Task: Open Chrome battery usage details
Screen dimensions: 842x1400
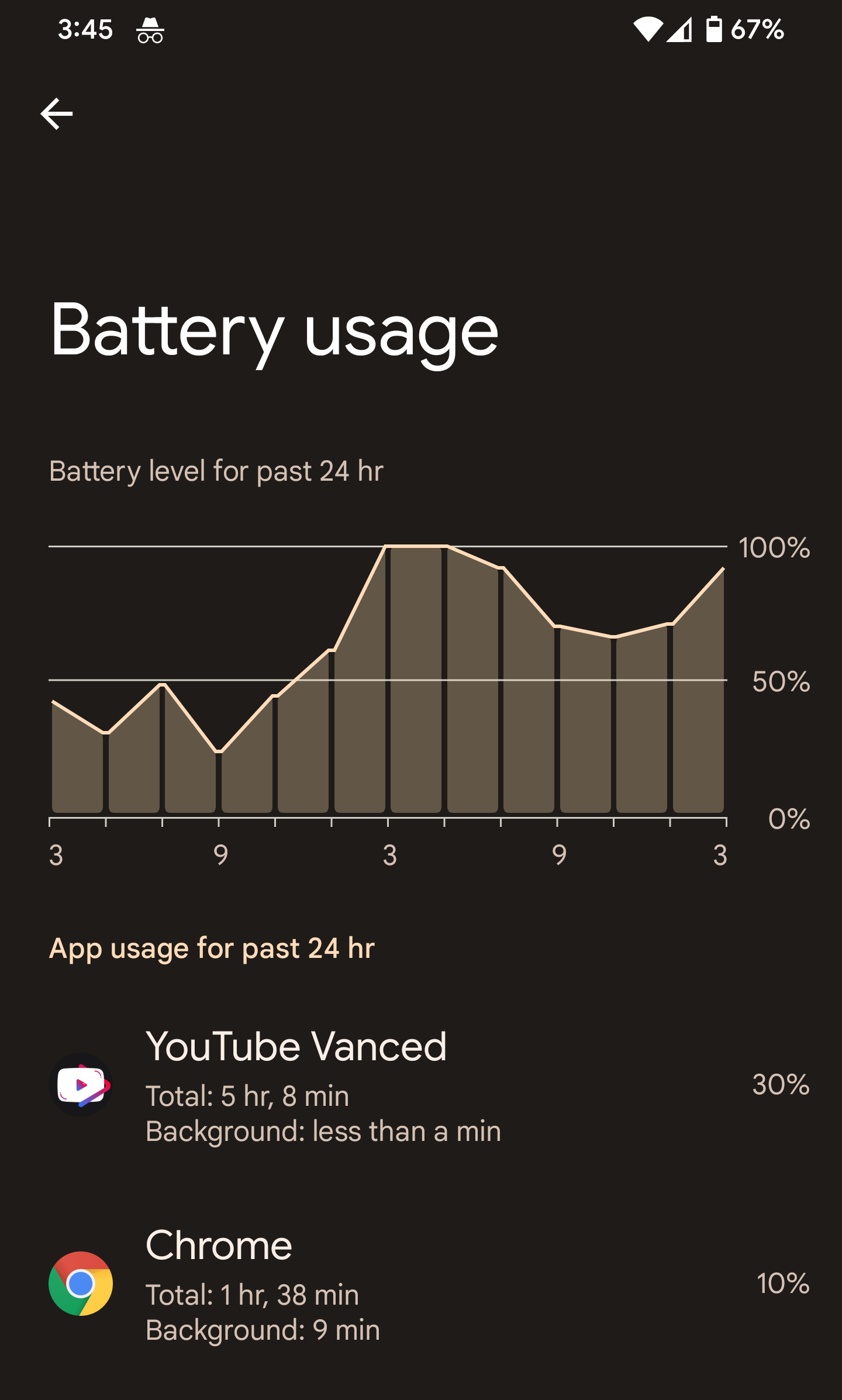Action: (x=421, y=1284)
